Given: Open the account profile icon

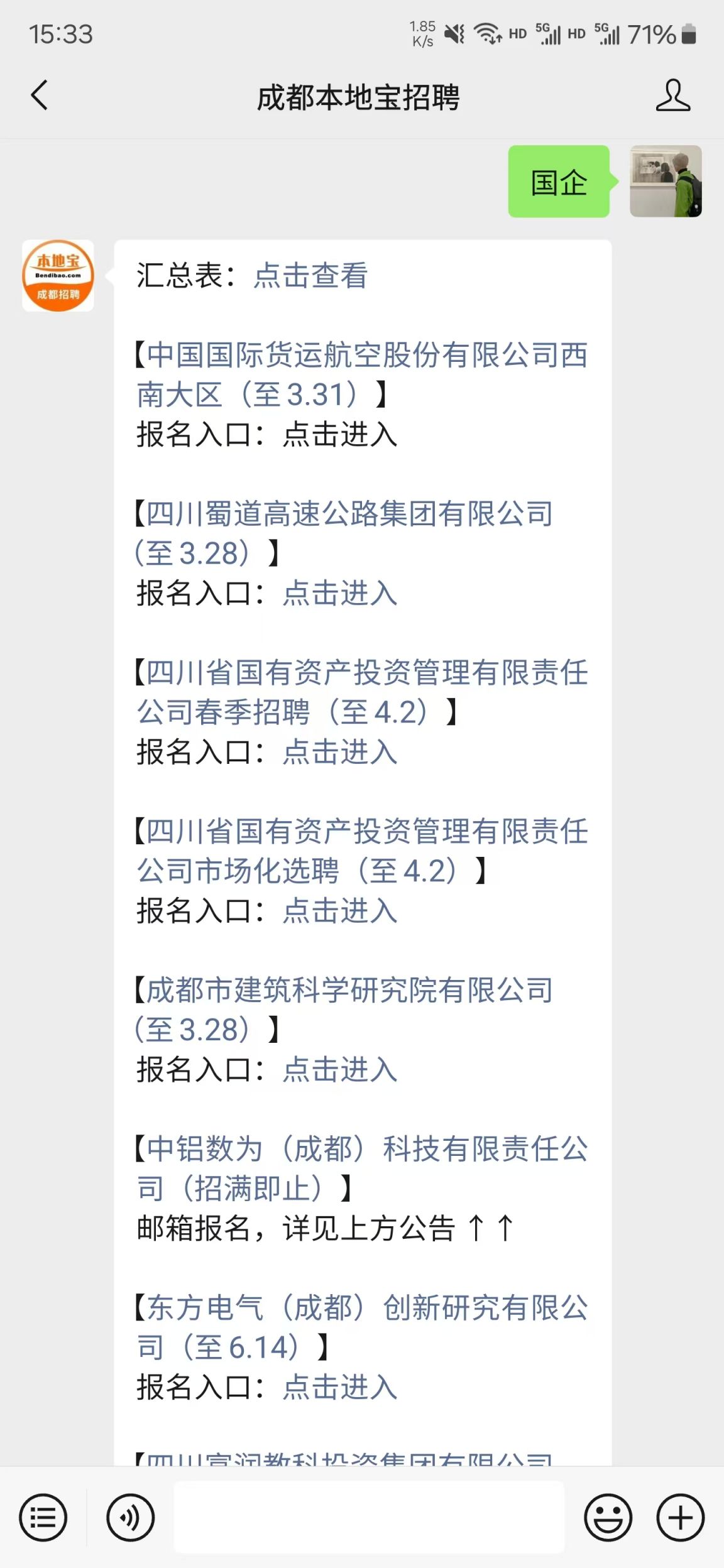Looking at the screenshot, I should click(x=673, y=95).
